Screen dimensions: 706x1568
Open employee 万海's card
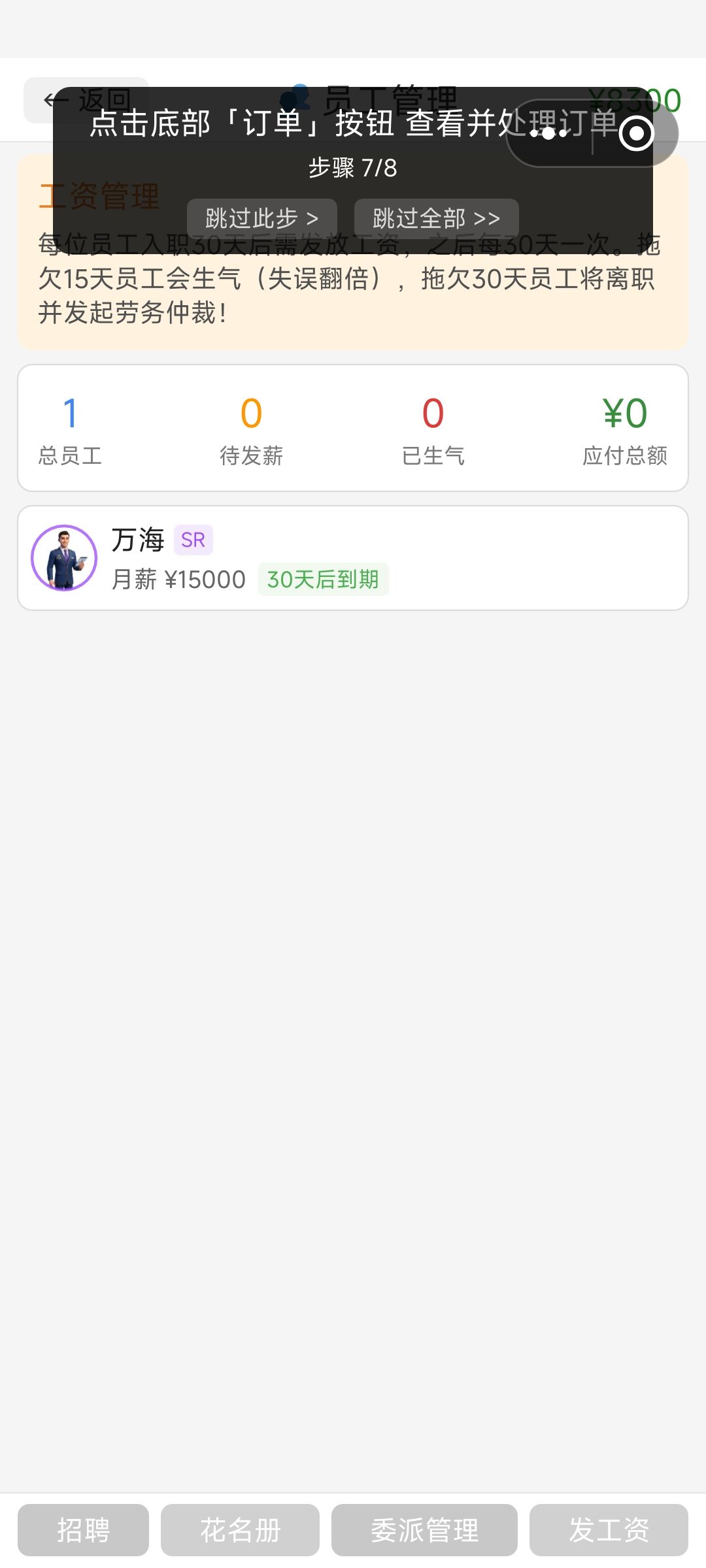point(353,558)
